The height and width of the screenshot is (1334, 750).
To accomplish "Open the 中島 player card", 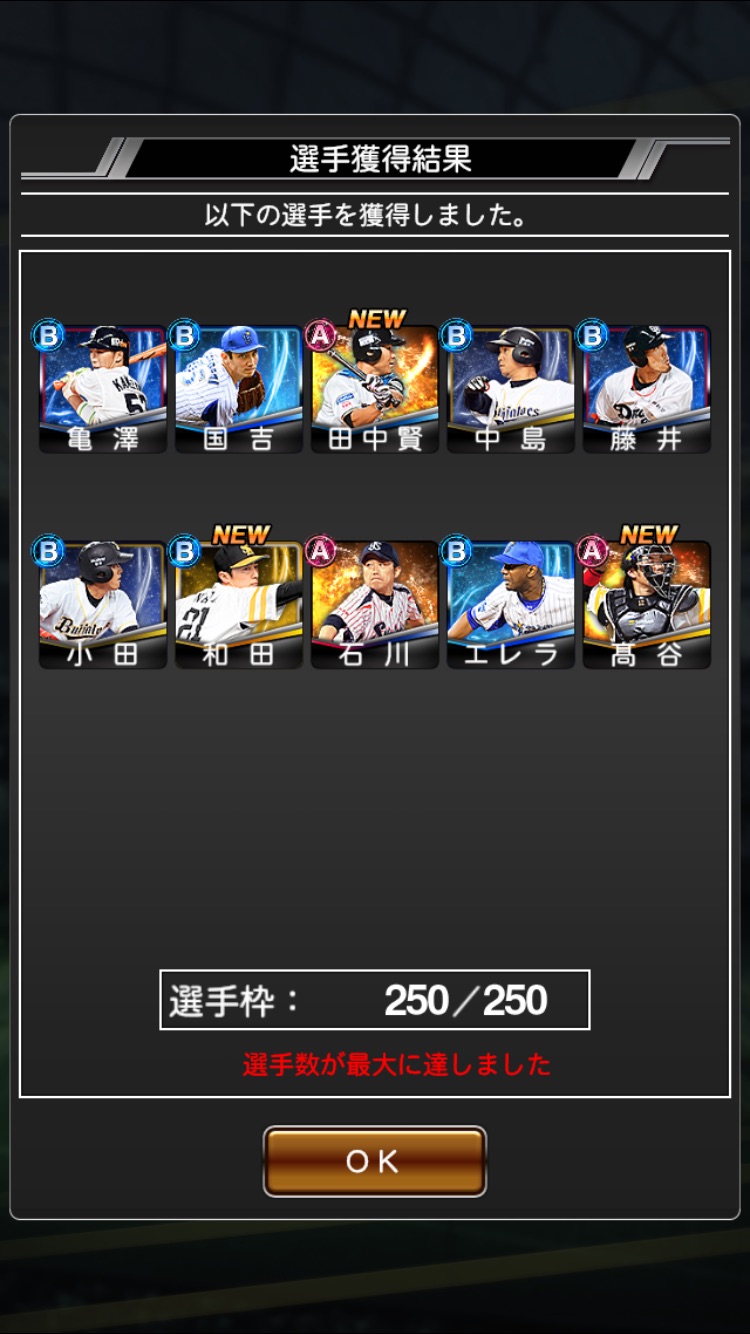I will [511, 388].
